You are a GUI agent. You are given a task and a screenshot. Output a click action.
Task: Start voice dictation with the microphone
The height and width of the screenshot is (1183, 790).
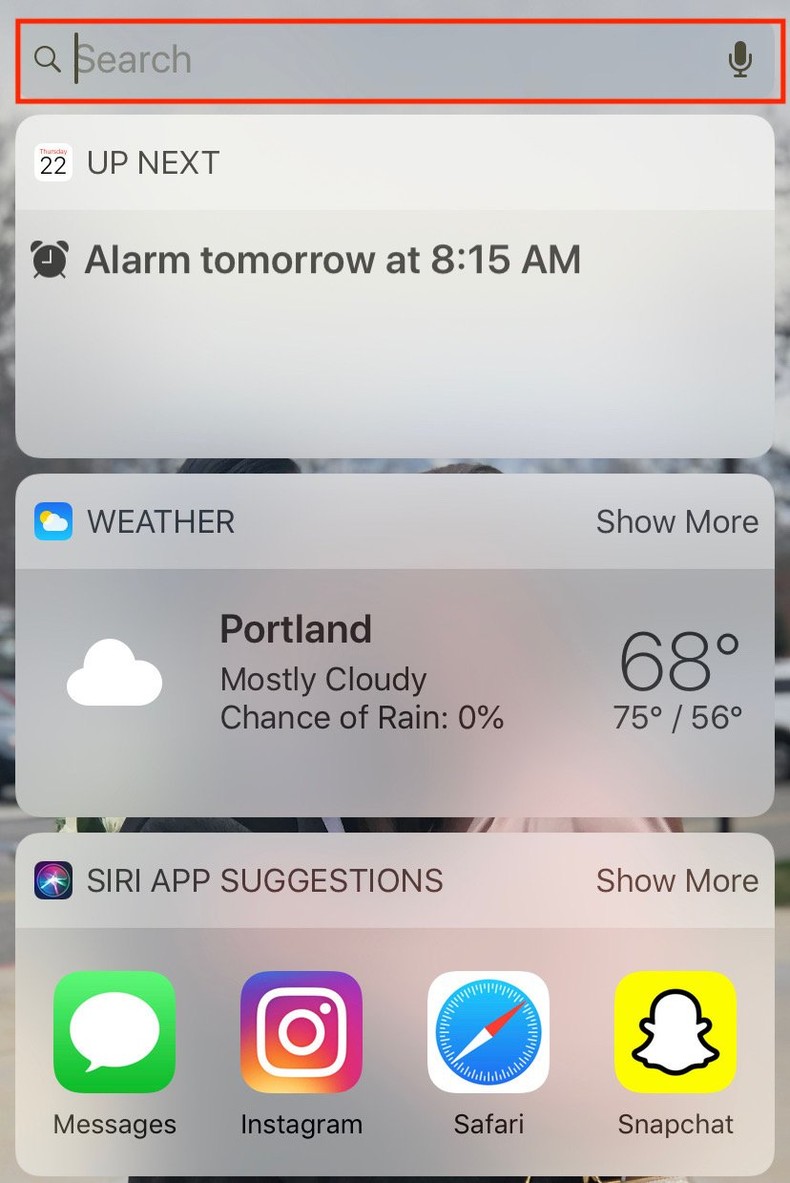click(x=740, y=60)
